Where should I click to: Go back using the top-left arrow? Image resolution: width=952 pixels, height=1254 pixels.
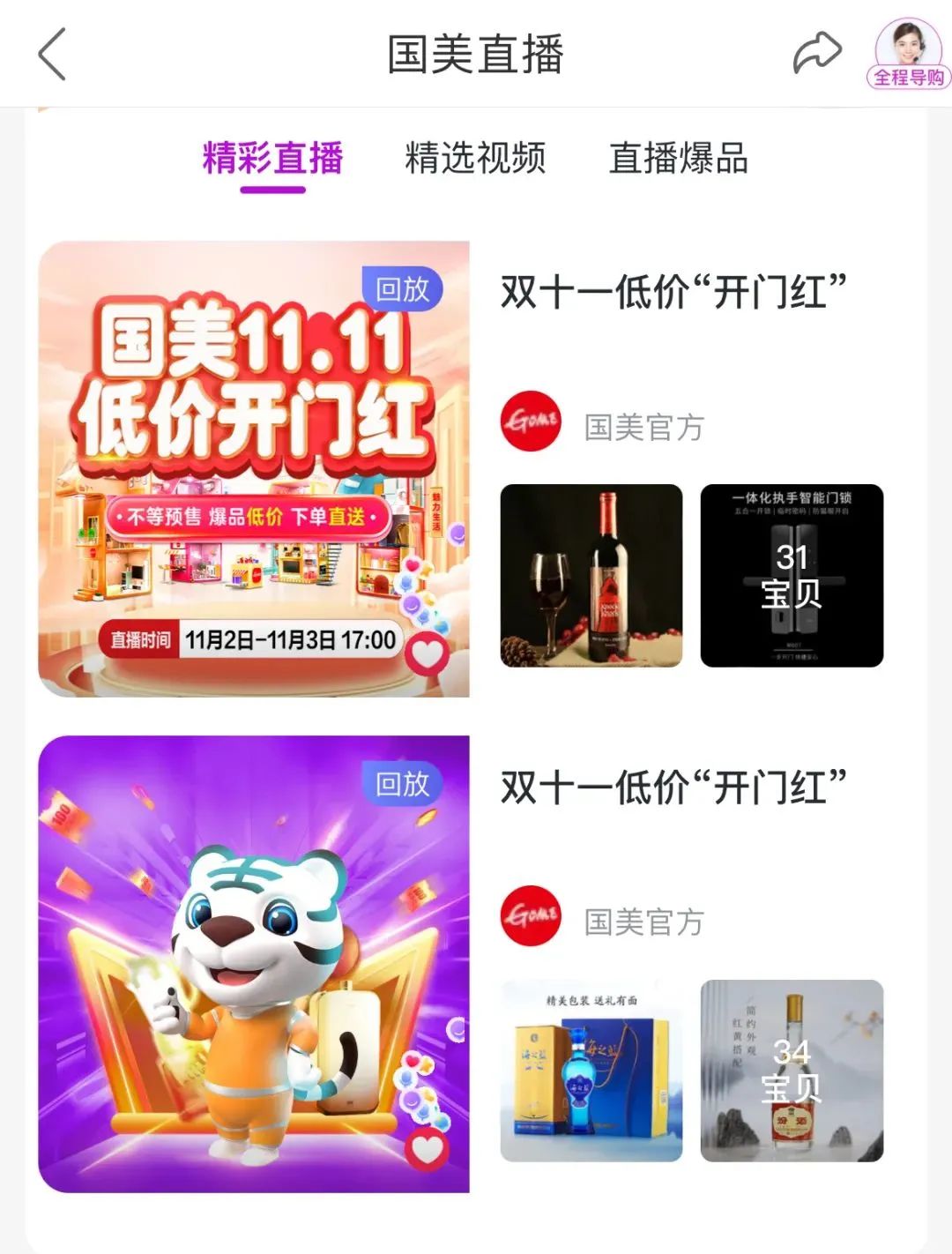pos(53,54)
